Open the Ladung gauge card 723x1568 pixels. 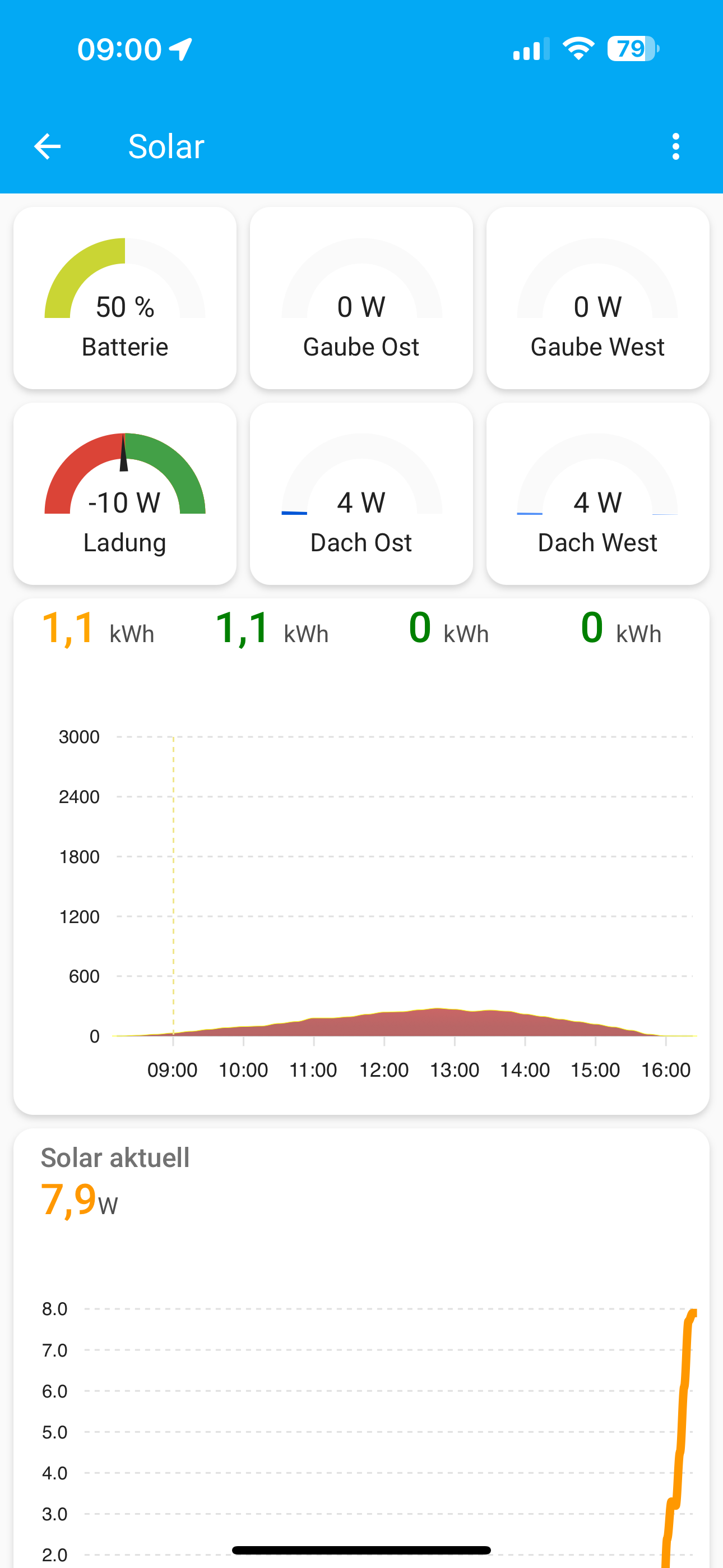coord(125,494)
